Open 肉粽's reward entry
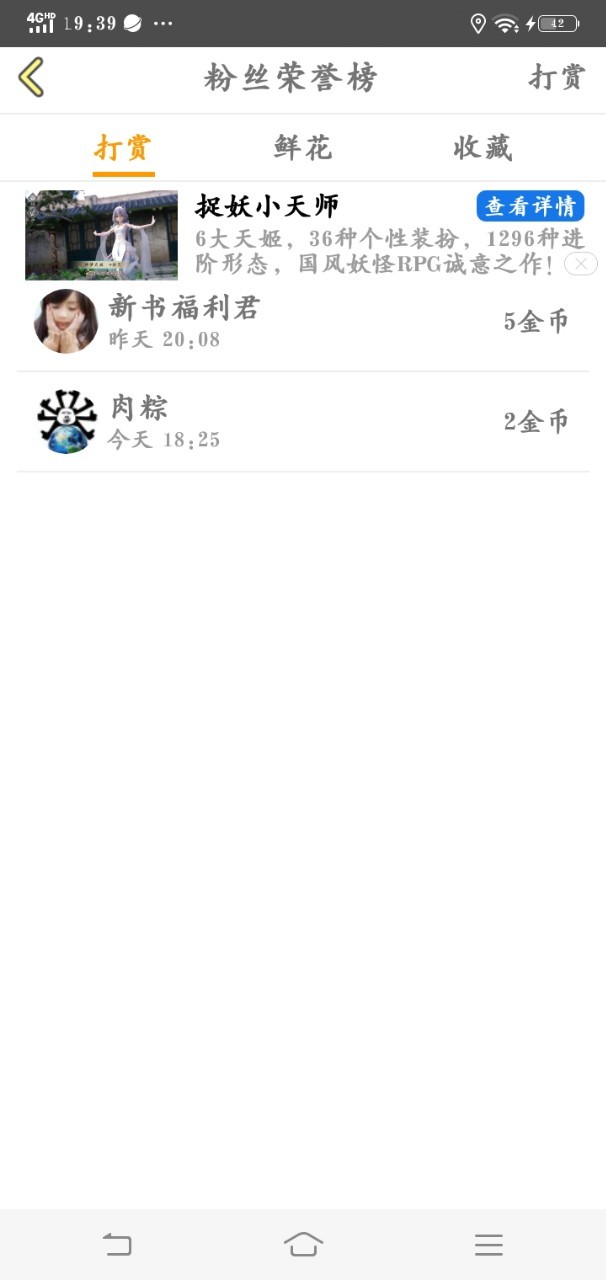This screenshot has height=1280, width=606. pos(303,422)
